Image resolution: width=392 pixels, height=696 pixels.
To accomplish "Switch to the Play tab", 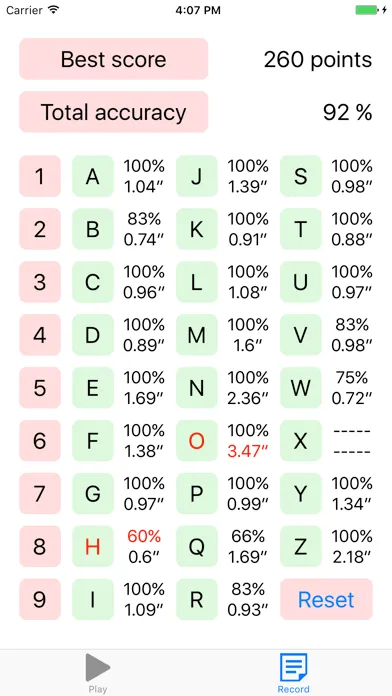I will 98,672.
